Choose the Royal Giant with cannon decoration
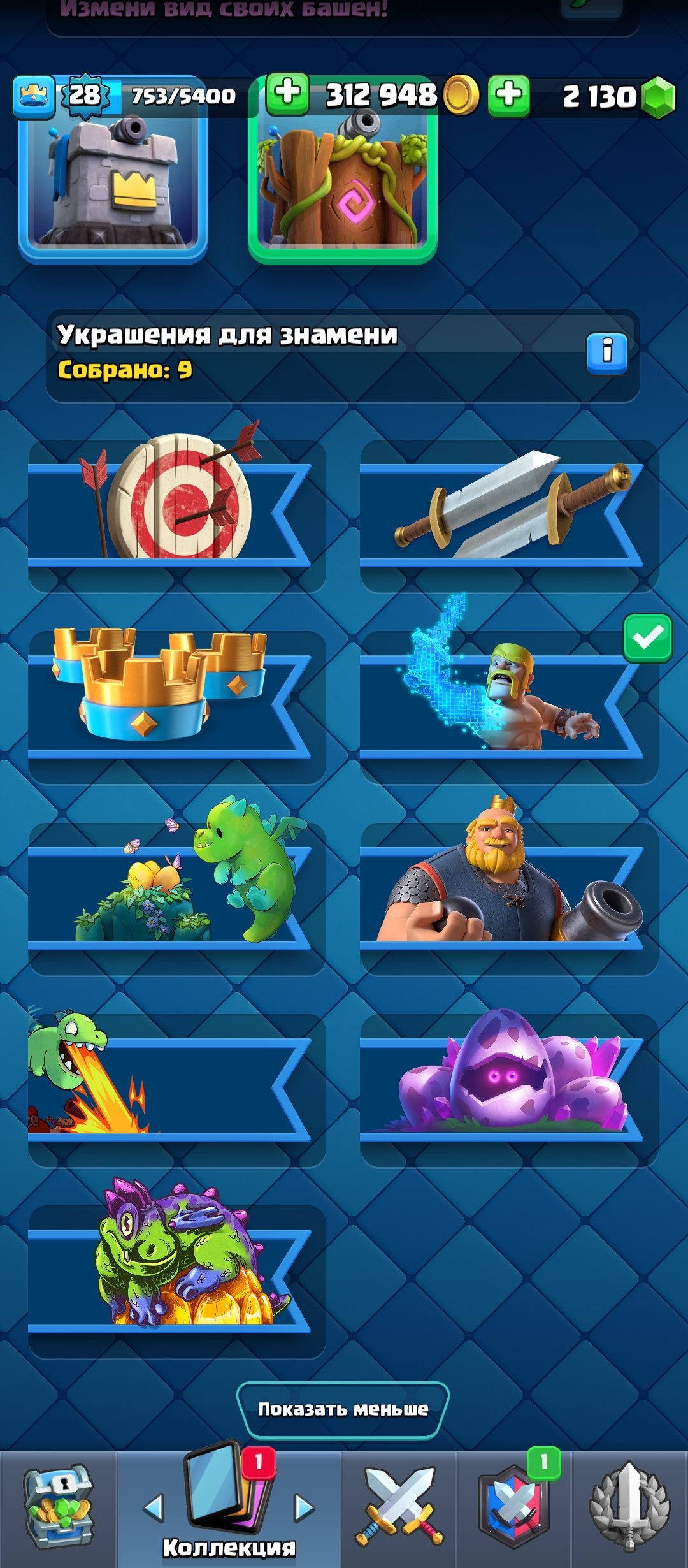Screen dimensions: 688x1568 click(508, 892)
